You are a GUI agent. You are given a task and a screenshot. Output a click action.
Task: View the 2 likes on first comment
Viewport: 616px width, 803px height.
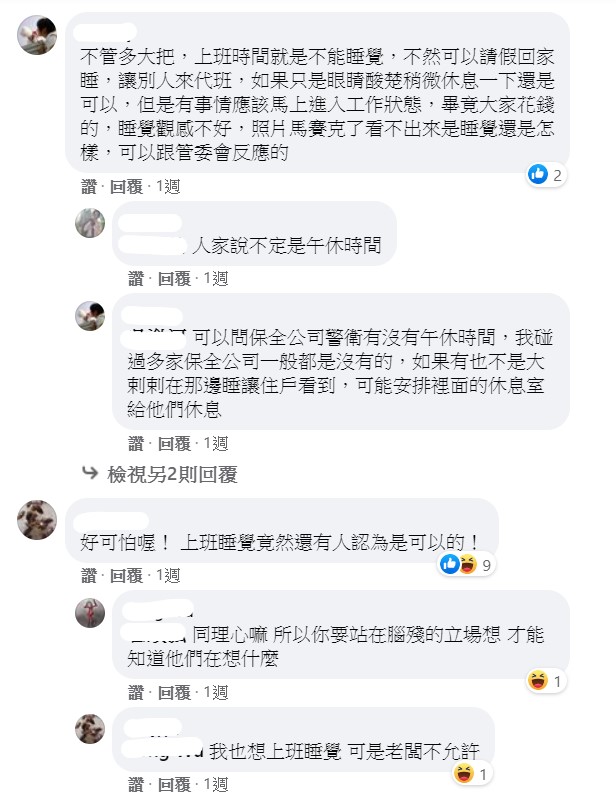(545, 175)
